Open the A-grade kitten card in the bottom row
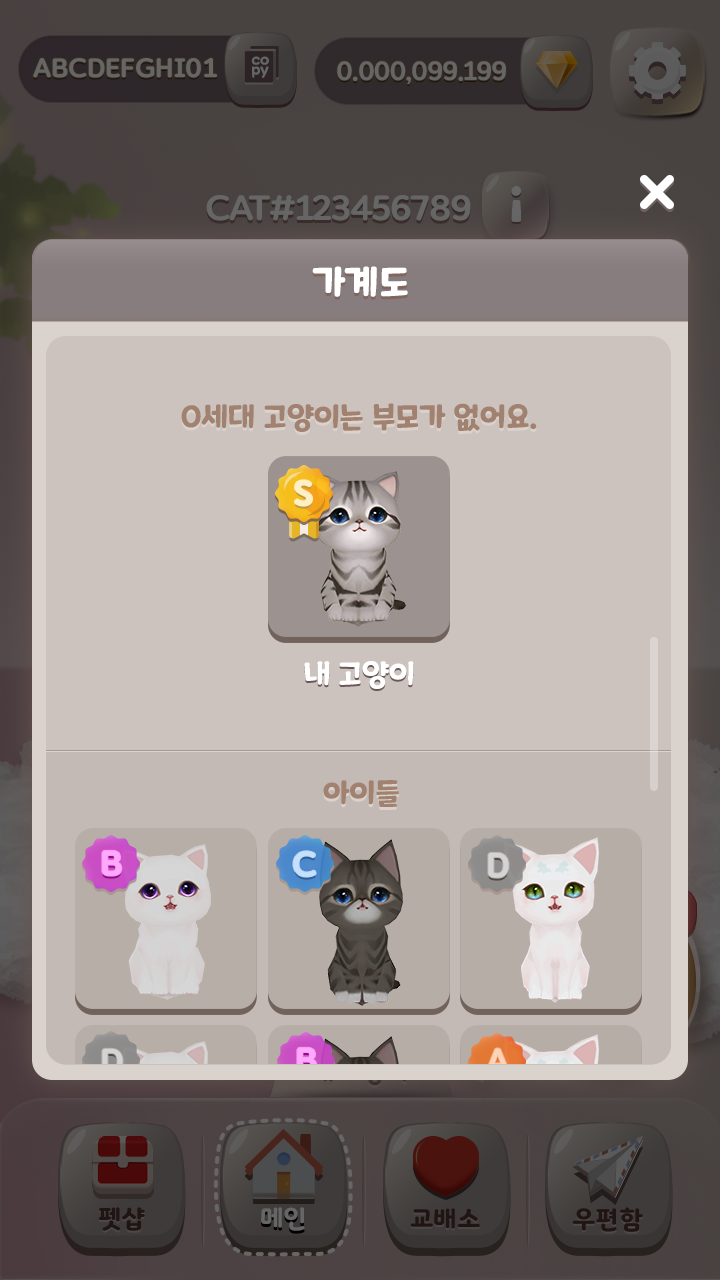This screenshot has height=1280, width=720. coord(551,1047)
